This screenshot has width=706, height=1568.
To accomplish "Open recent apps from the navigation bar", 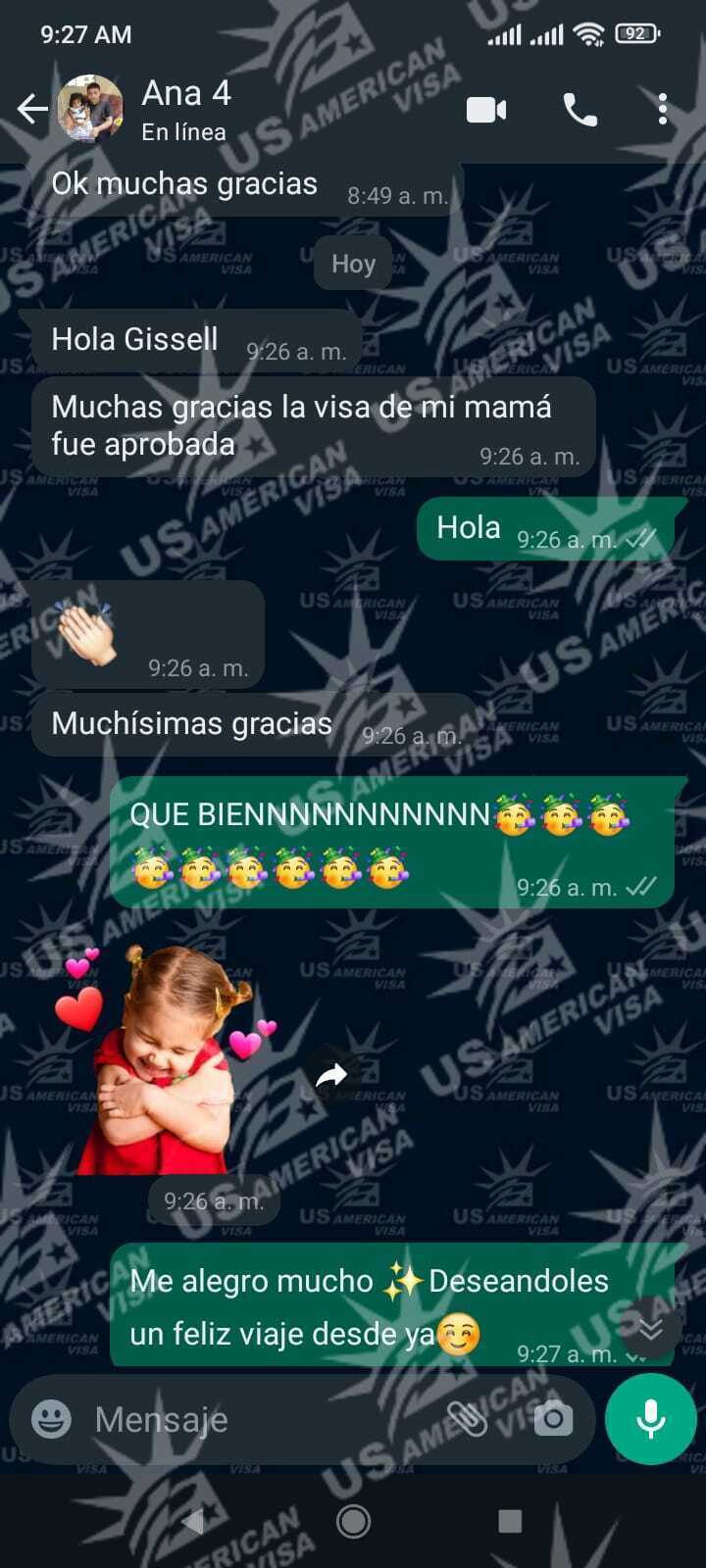I will 510,1521.
